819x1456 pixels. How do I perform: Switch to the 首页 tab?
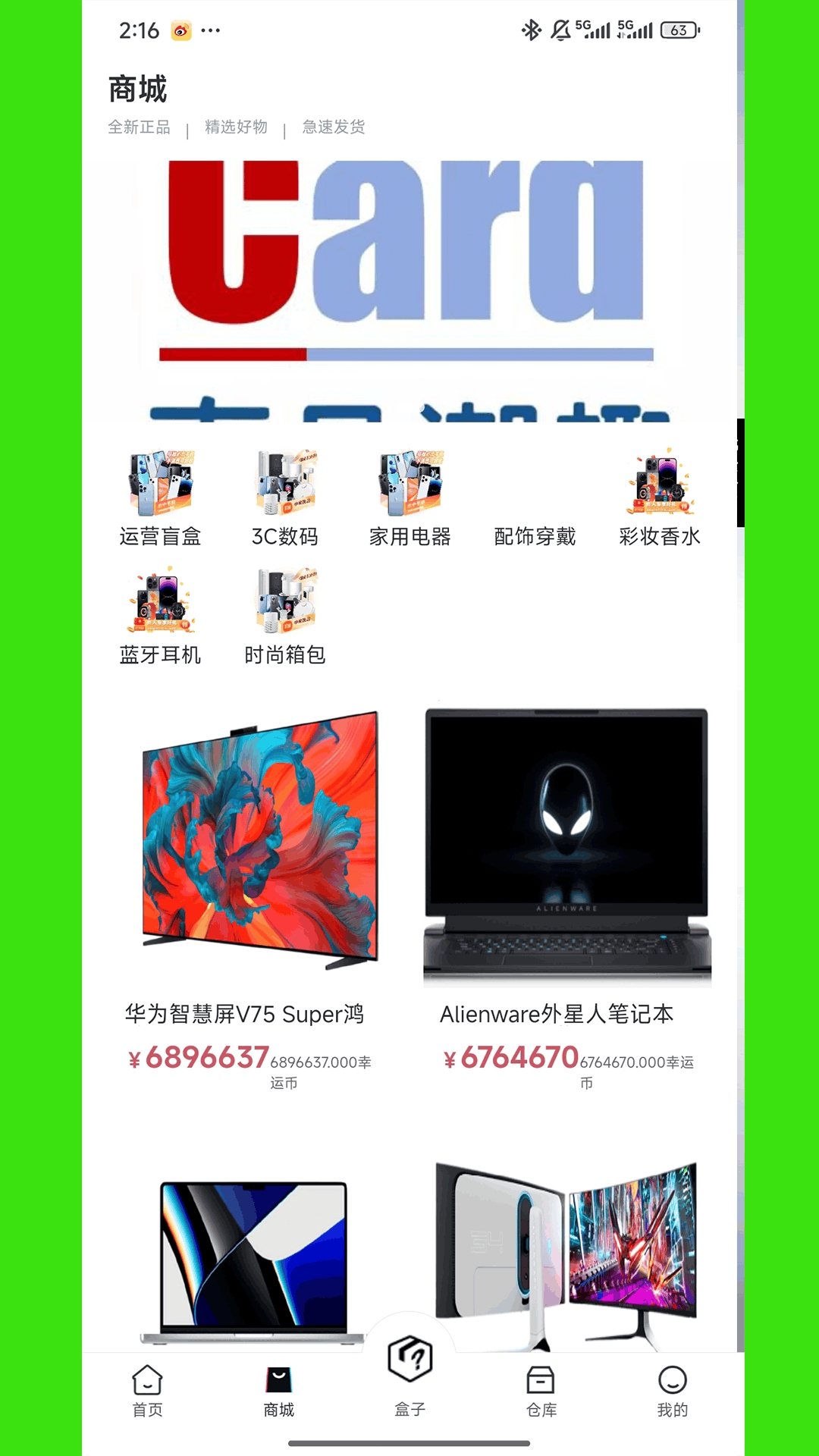click(147, 1391)
